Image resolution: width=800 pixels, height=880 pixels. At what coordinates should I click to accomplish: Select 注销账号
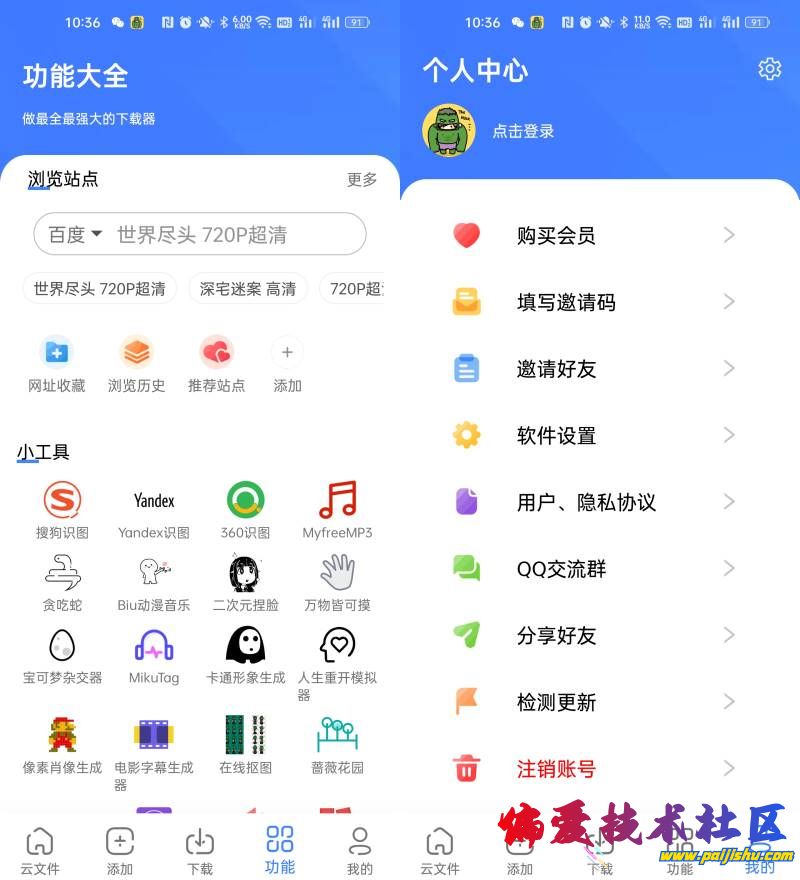[x=598, y=769]
